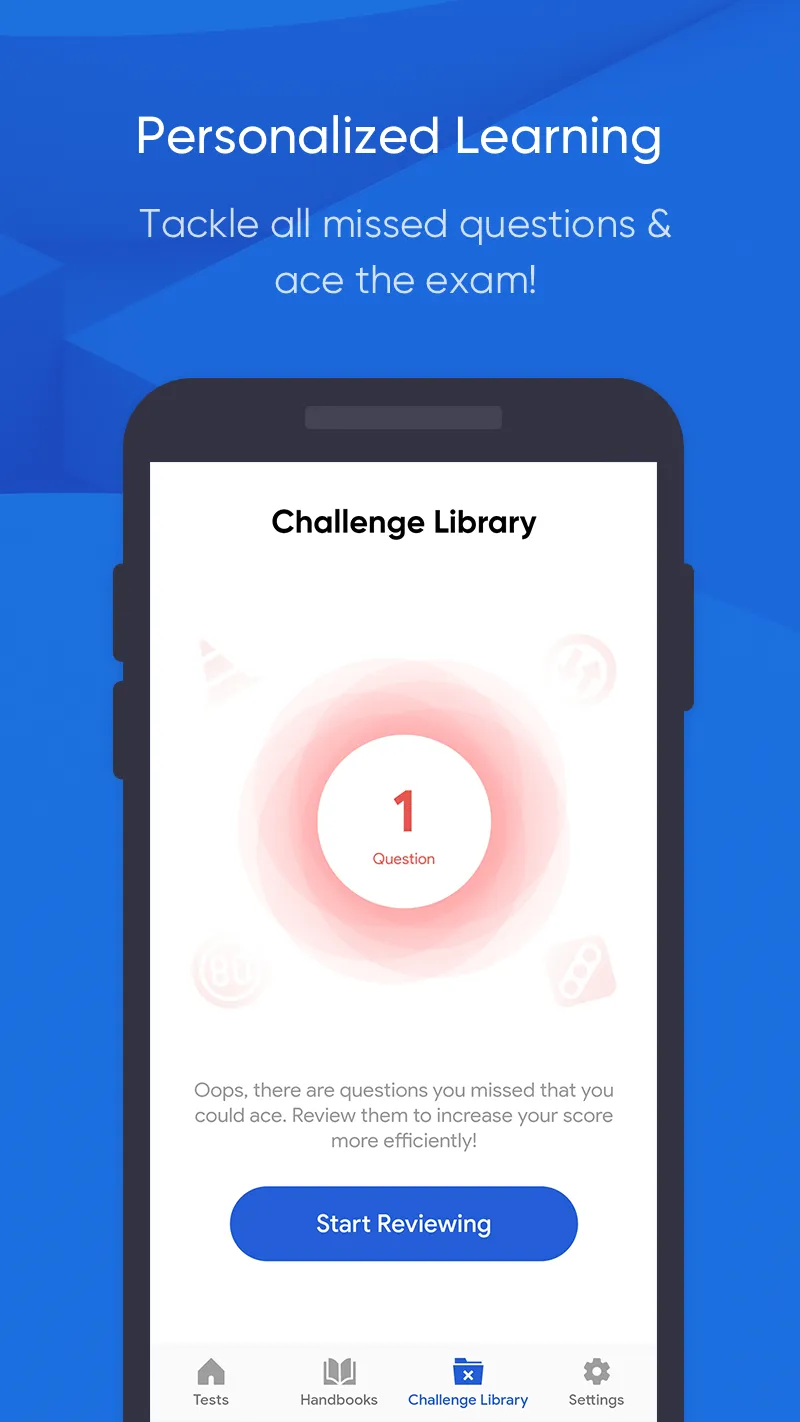Image resolution: width=800 pixels, height=1422 pixels.
Task: Select the Settings tab label
Action: point(595,1399)
